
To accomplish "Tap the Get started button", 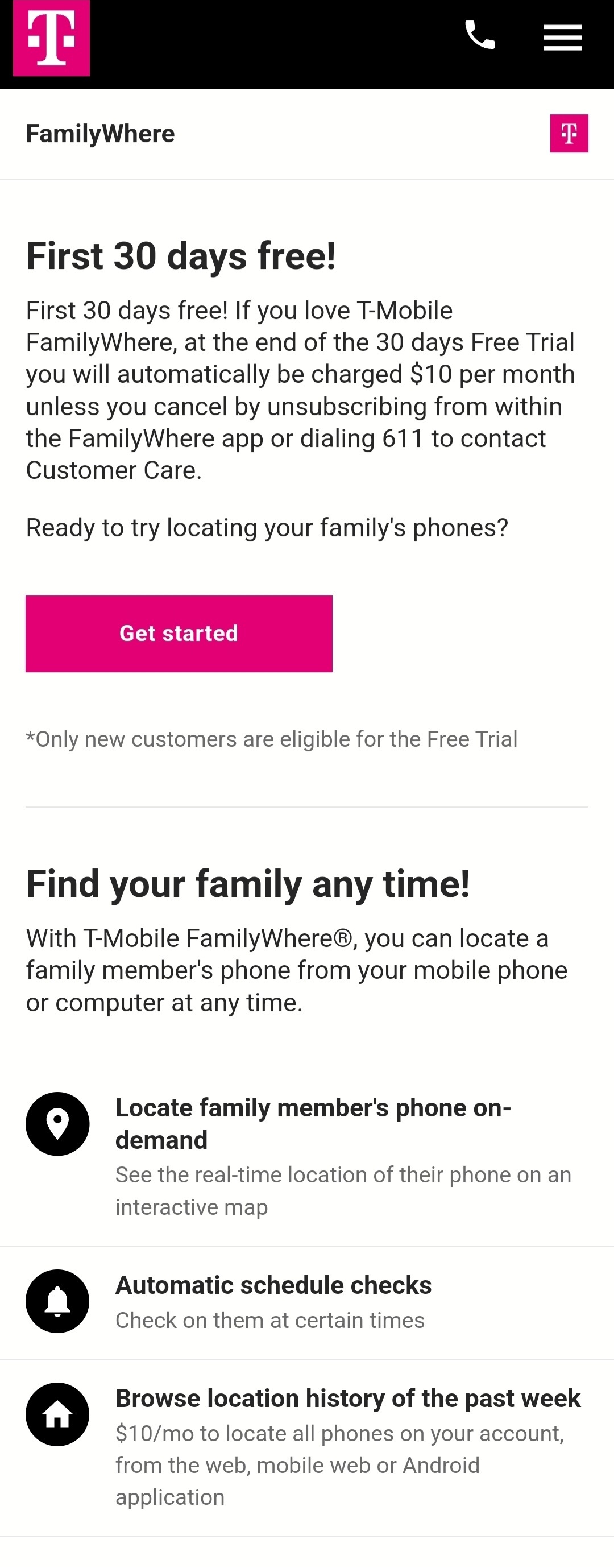I will pyautogui.click(x=179, y=633).
